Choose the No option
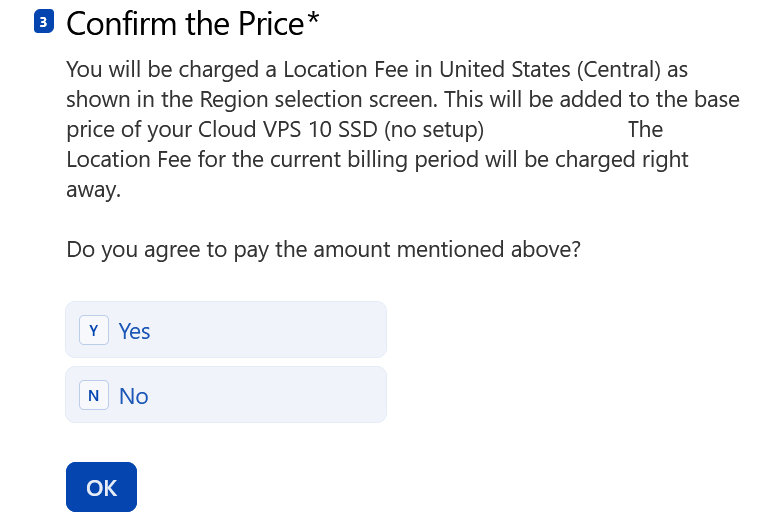The height and width of the screenshot is (518, 782). point(225,395)
